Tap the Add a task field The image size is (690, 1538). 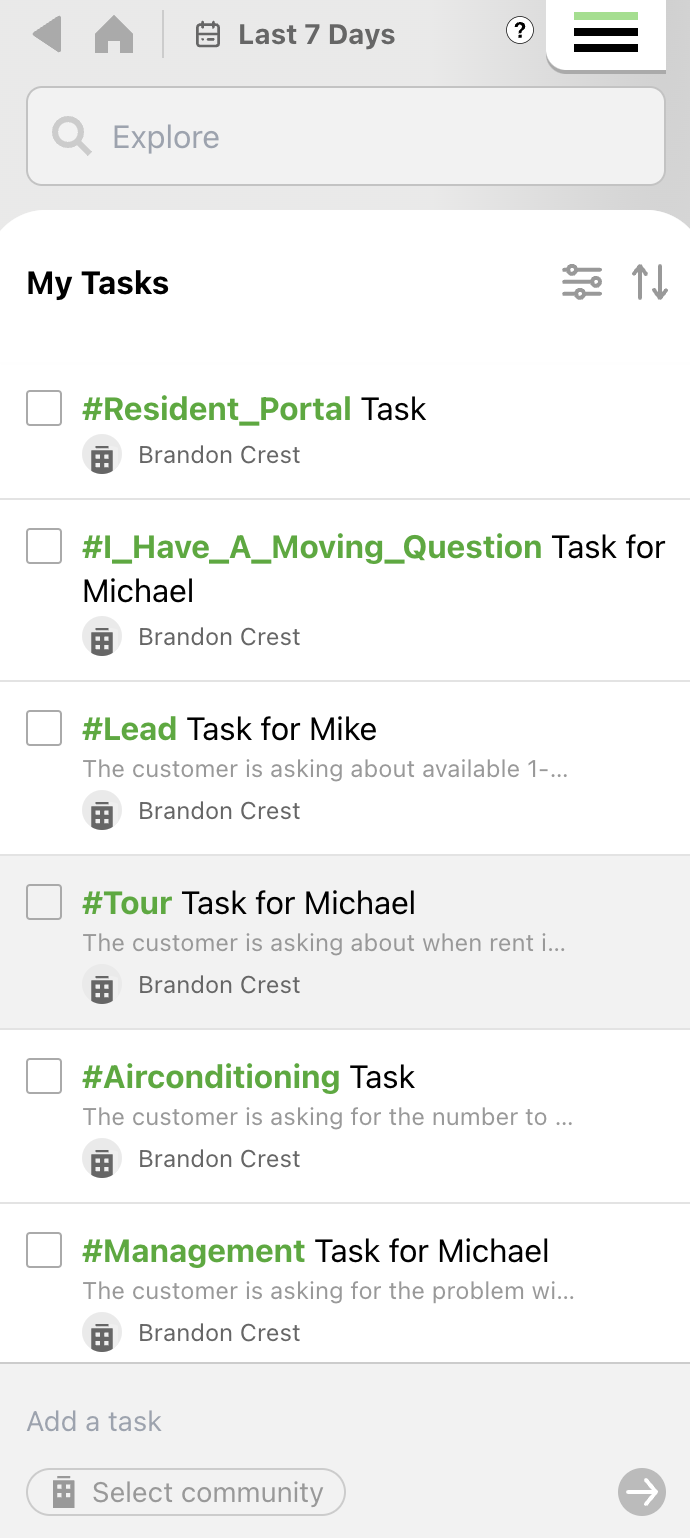(300, 1421)
